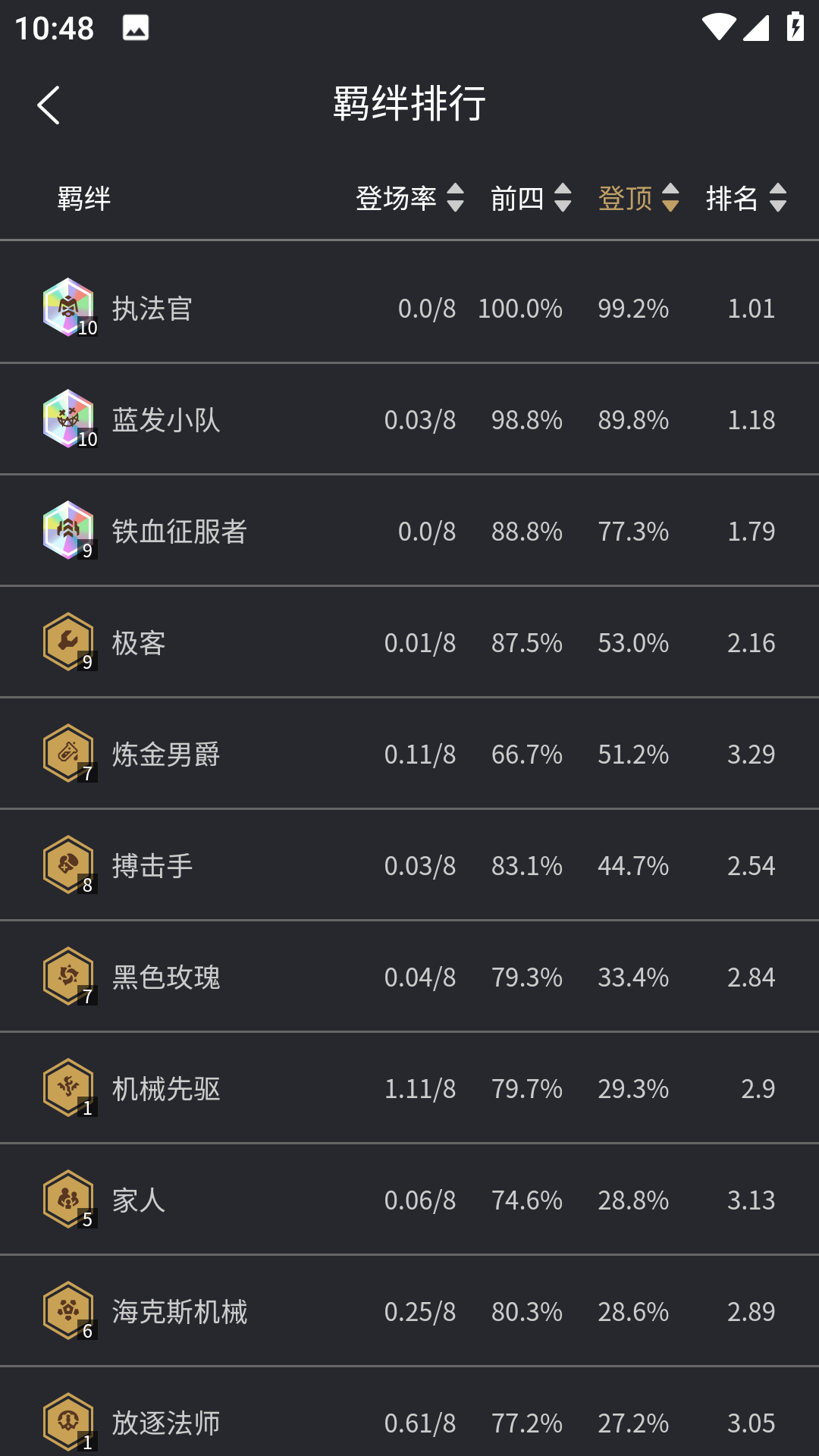Open the 黑色玫瑰 rose icon
Image resolution: width=819 pixels, height=1456 pixels.
(68, 976)
